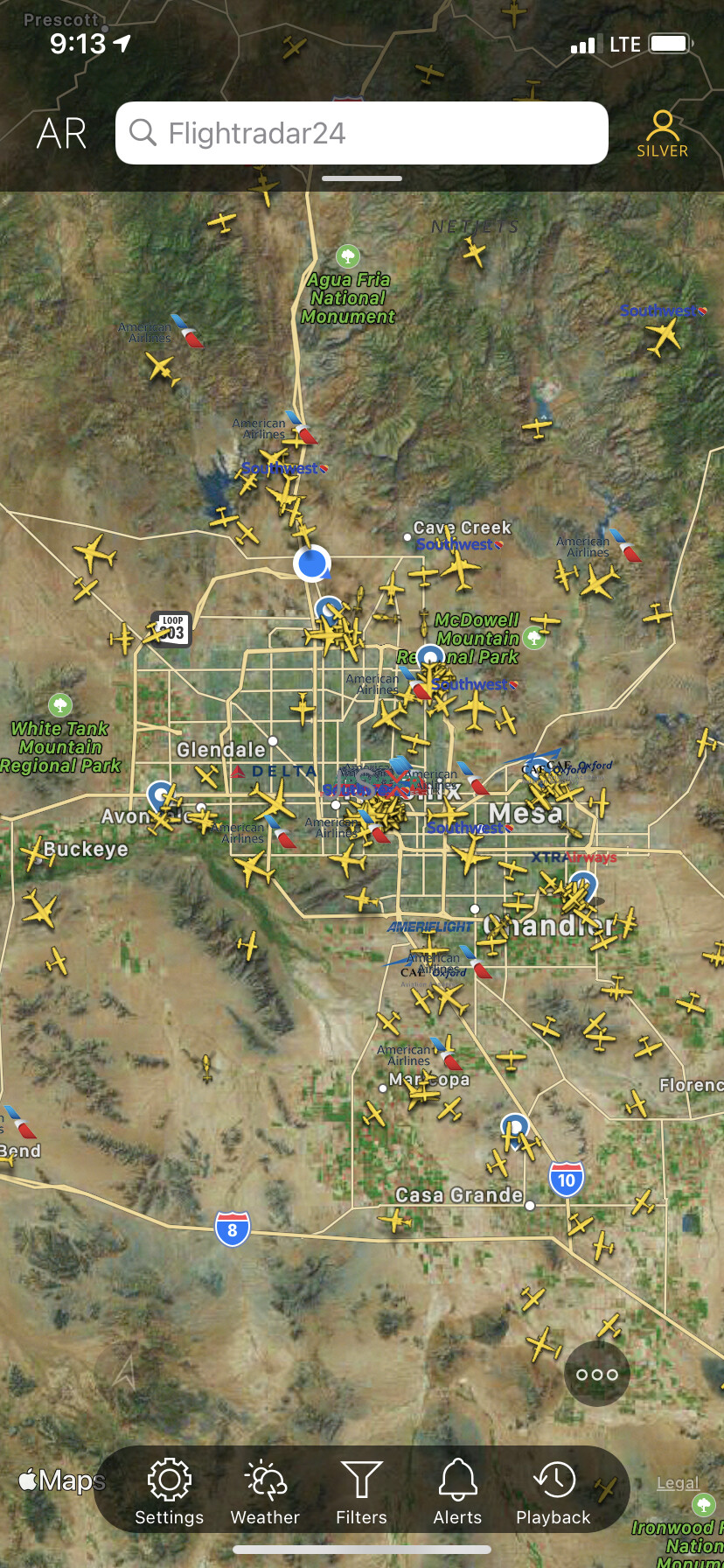Open the three-dot more options button
The width and height of the screenshot is (724, 1568).
pyautogui.click(x=597, y=1374)
